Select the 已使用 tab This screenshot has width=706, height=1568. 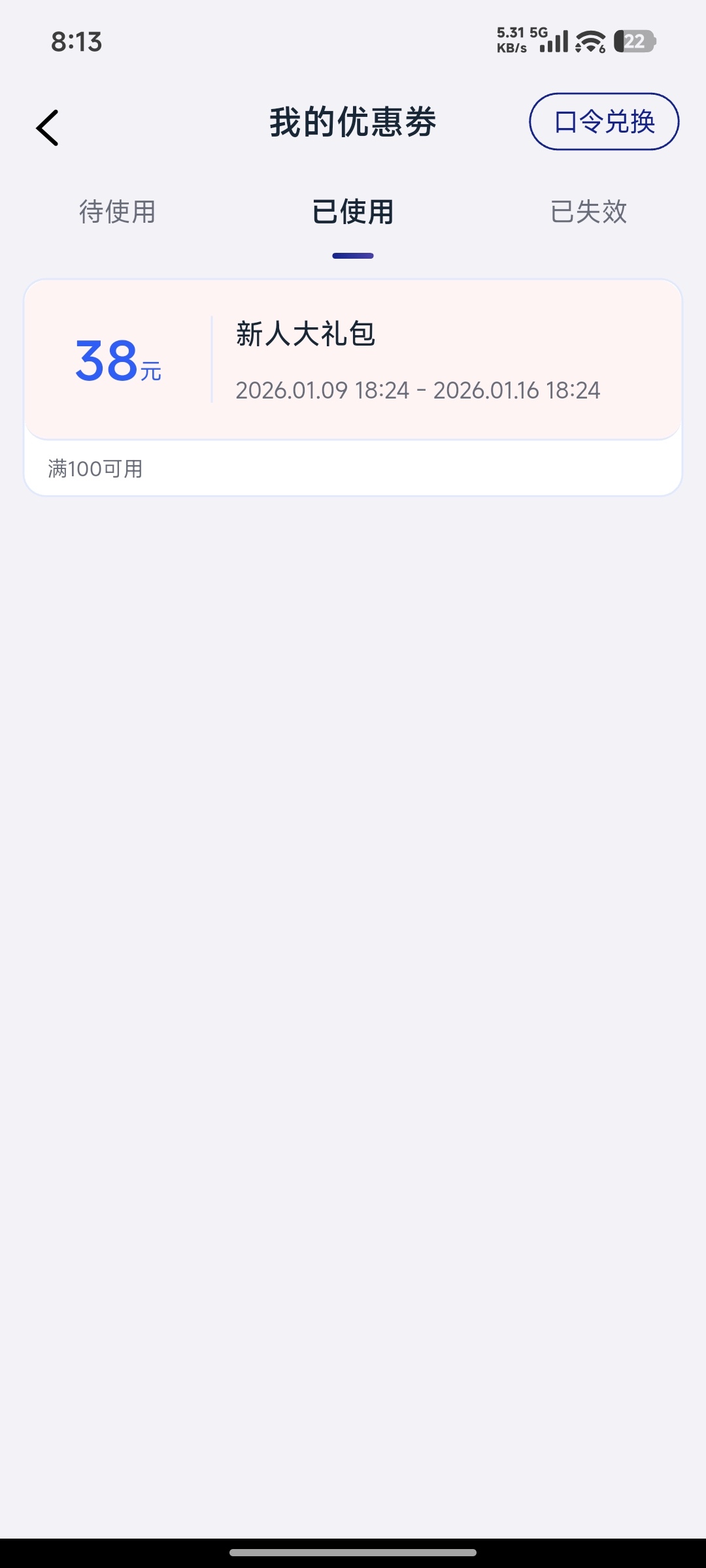[x=353, y=212]
